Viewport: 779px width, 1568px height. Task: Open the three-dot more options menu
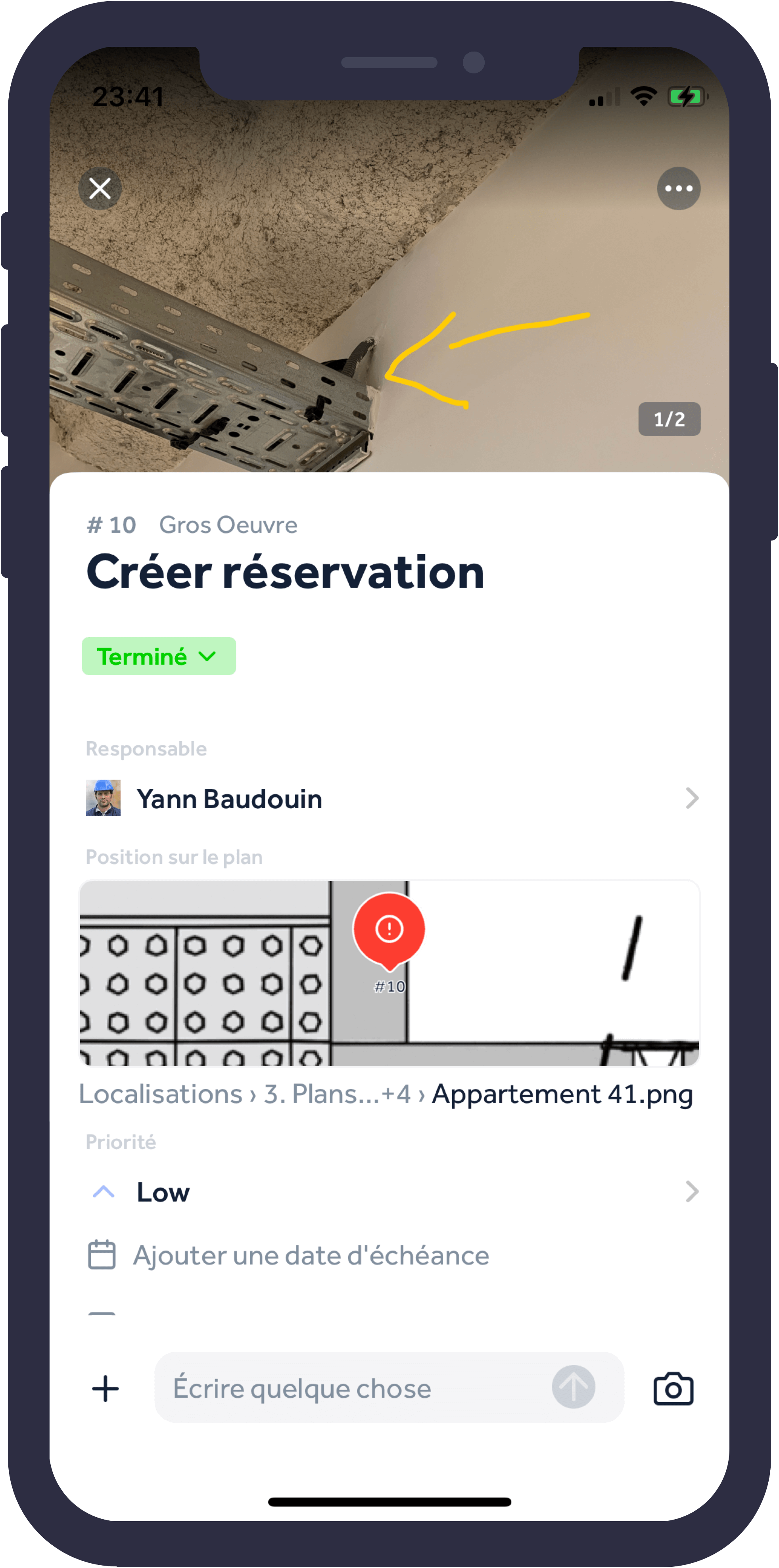coord(679,189)
